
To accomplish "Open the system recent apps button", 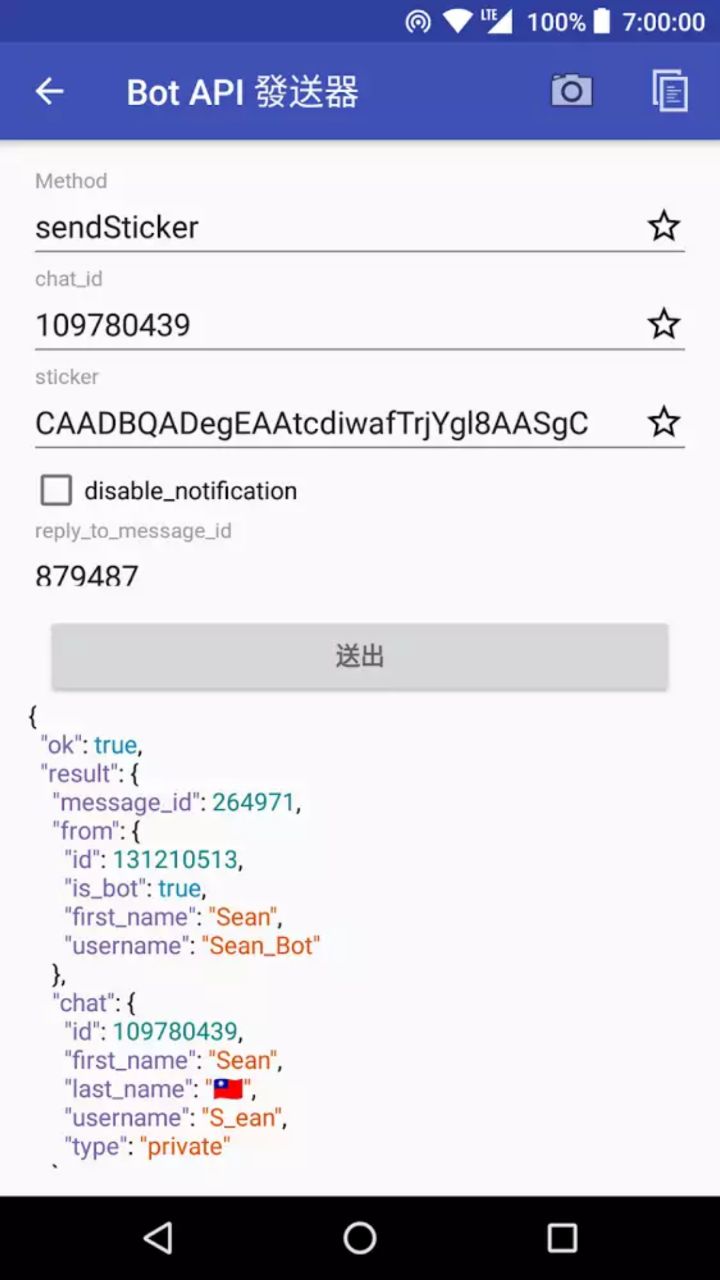I will pos(562,1238).
